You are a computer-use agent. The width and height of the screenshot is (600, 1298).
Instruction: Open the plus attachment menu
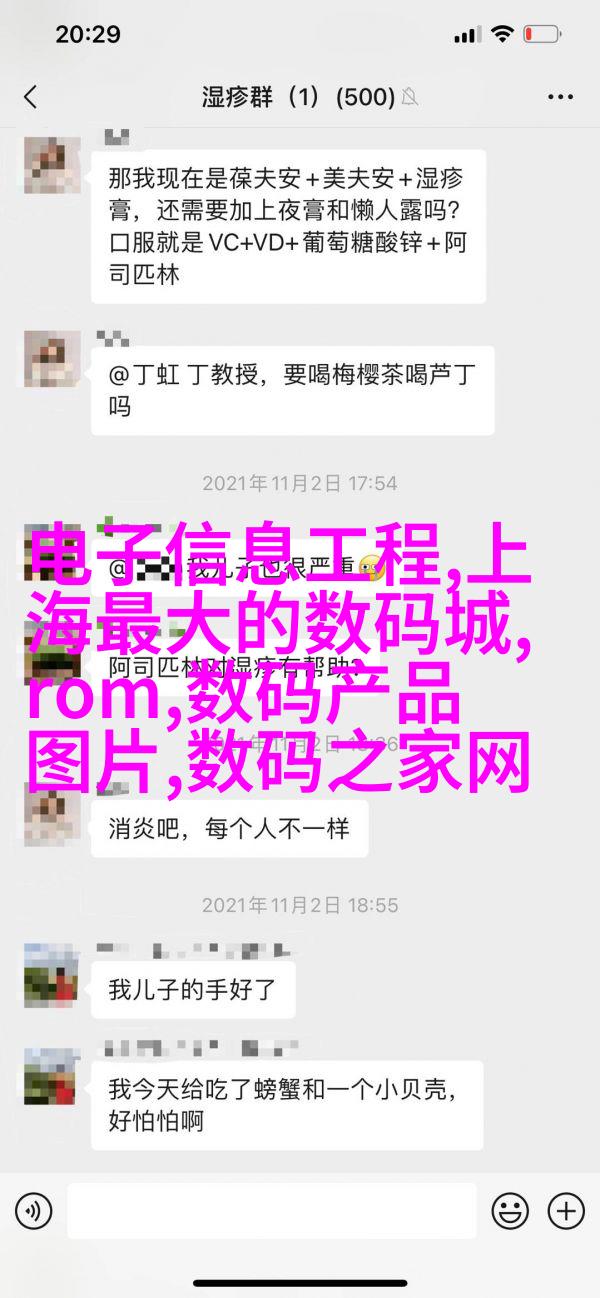pos(566,1211)
